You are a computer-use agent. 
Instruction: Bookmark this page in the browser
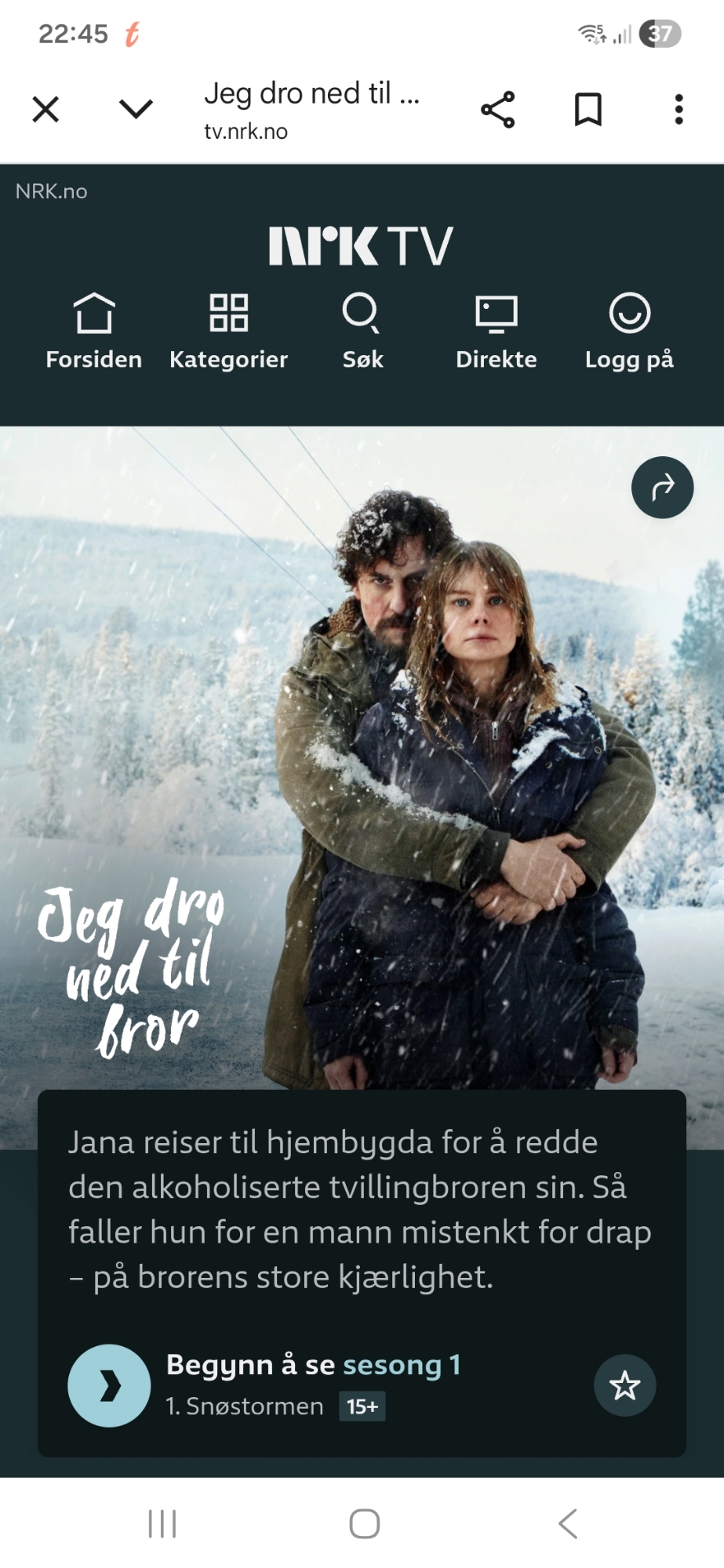tap(588, 109)
